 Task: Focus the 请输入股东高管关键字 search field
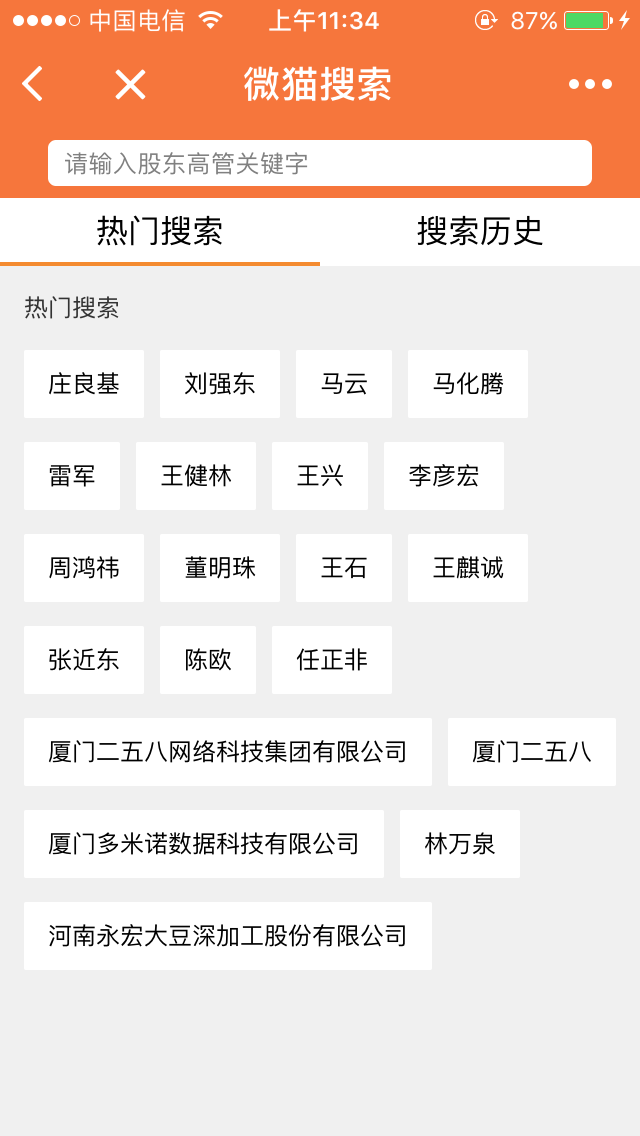(x=320, y=163)
